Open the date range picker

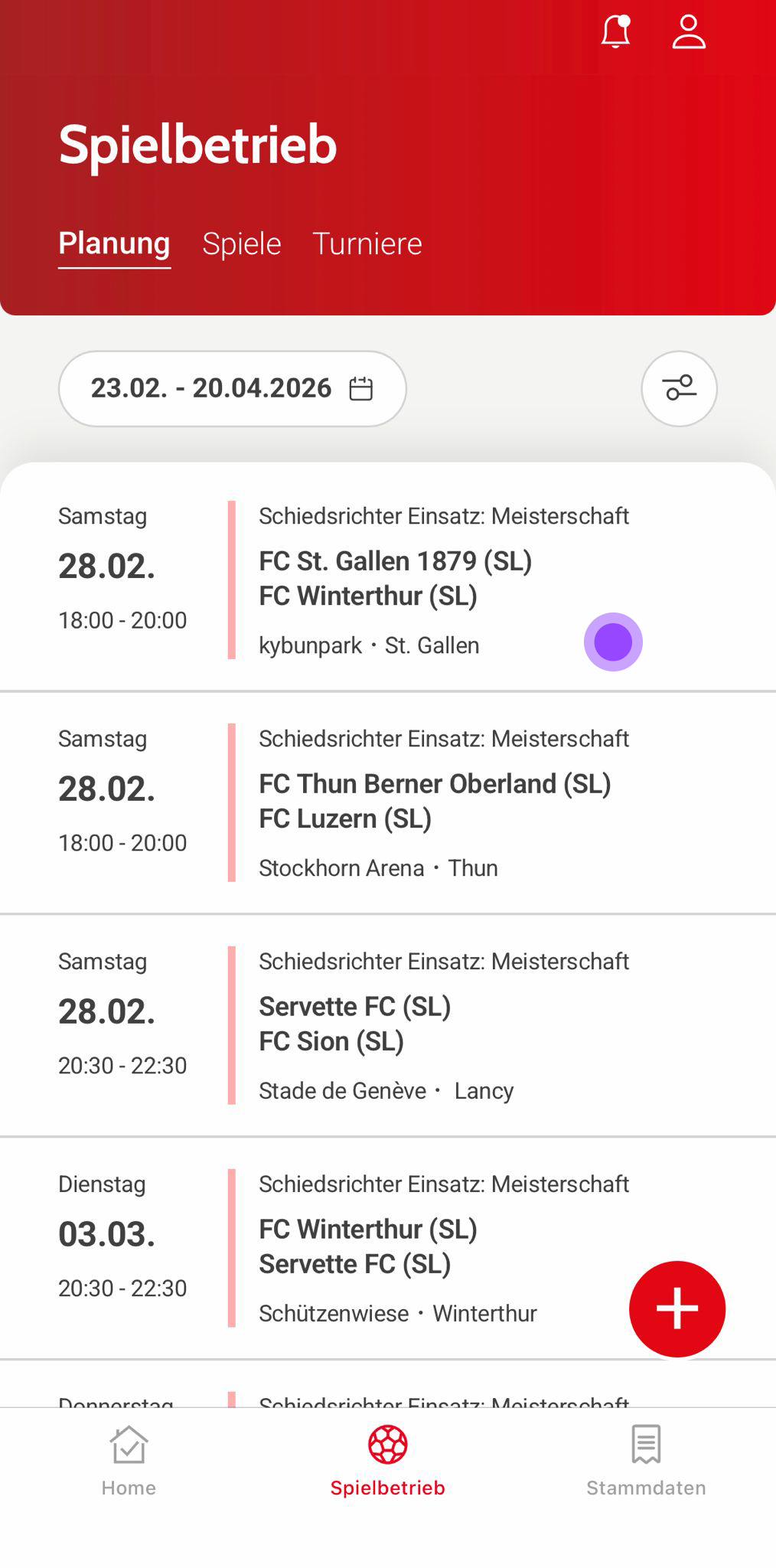coord(232,388)
